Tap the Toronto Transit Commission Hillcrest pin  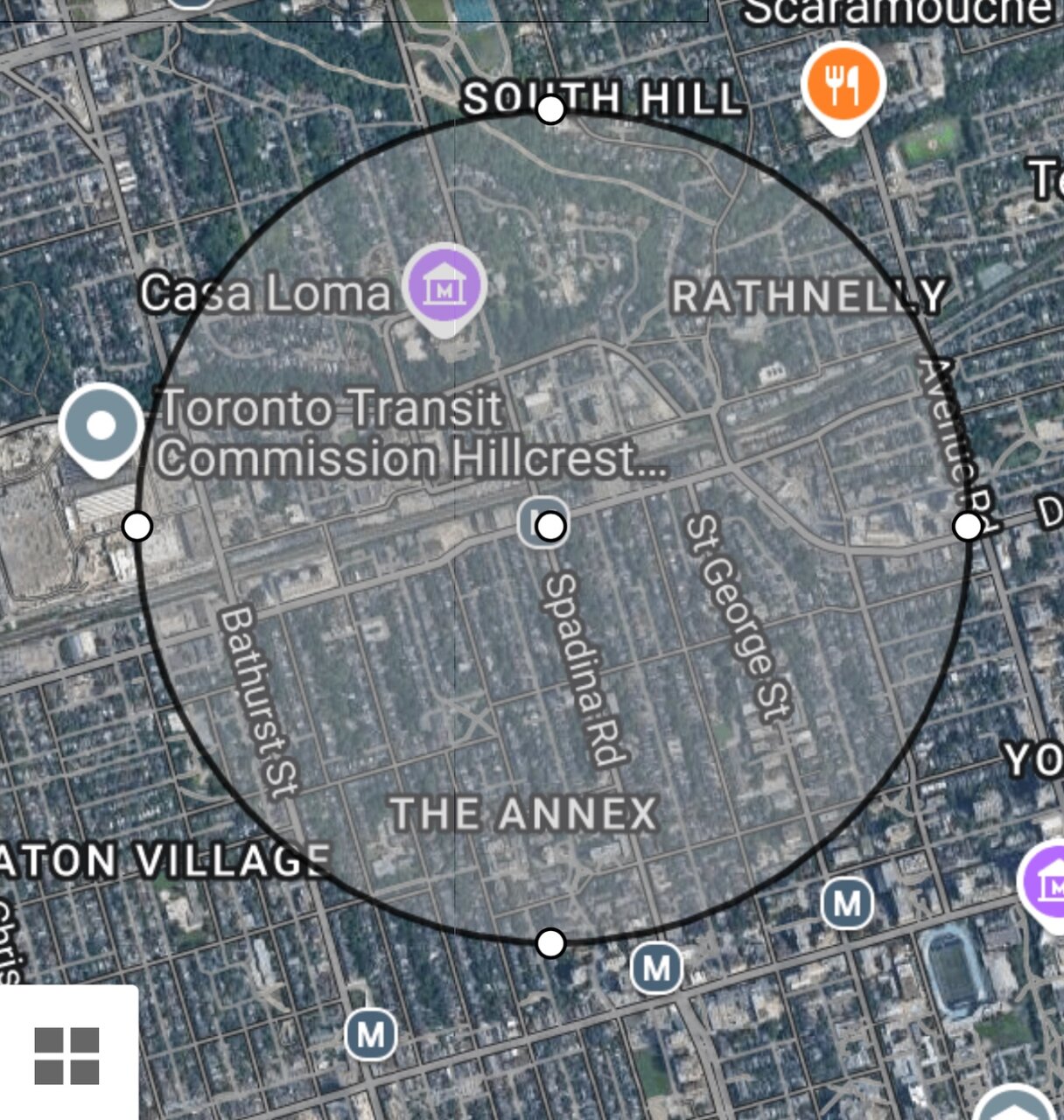click(x=101, y=426)
